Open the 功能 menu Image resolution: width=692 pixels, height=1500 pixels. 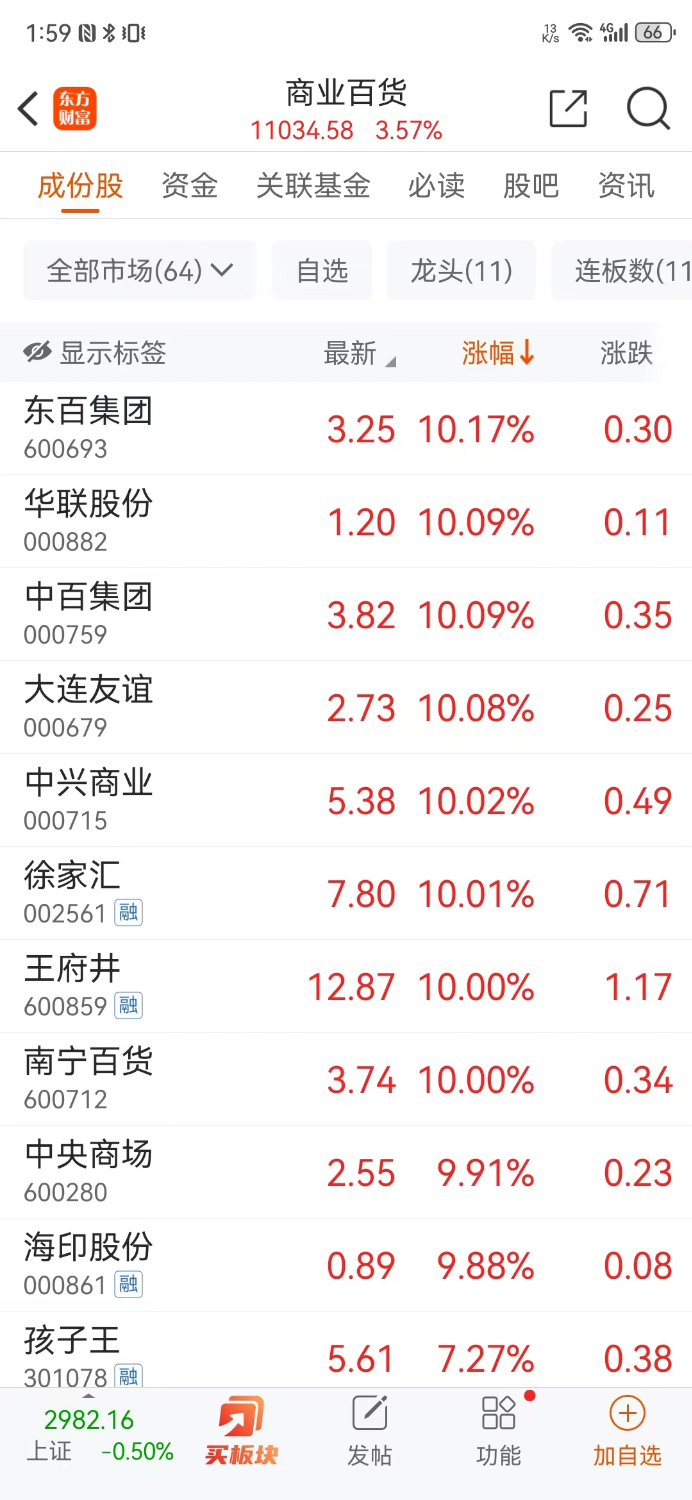pyautogui.click(x=498, y=1432)
